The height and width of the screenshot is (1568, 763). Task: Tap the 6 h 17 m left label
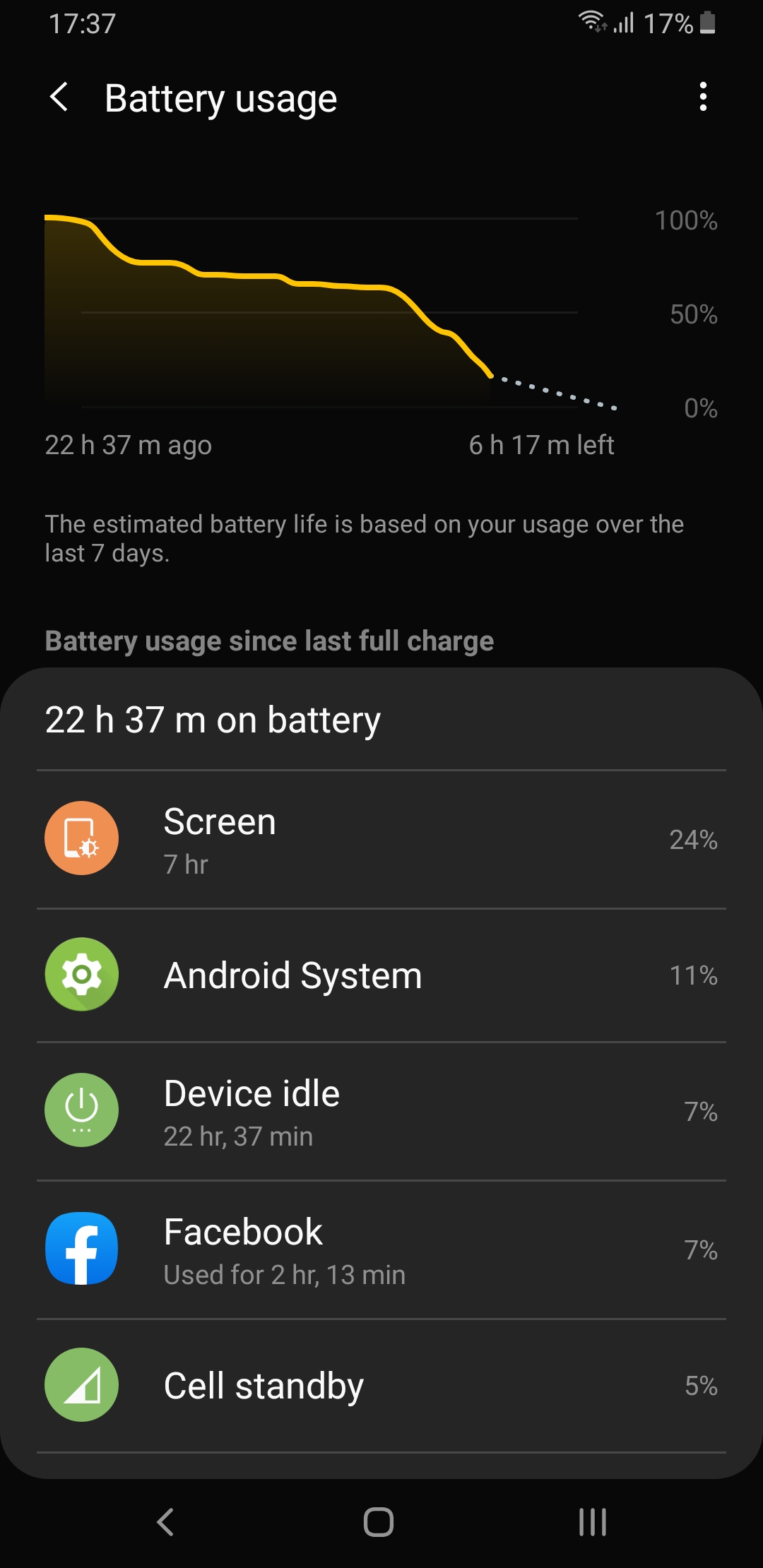541,445
